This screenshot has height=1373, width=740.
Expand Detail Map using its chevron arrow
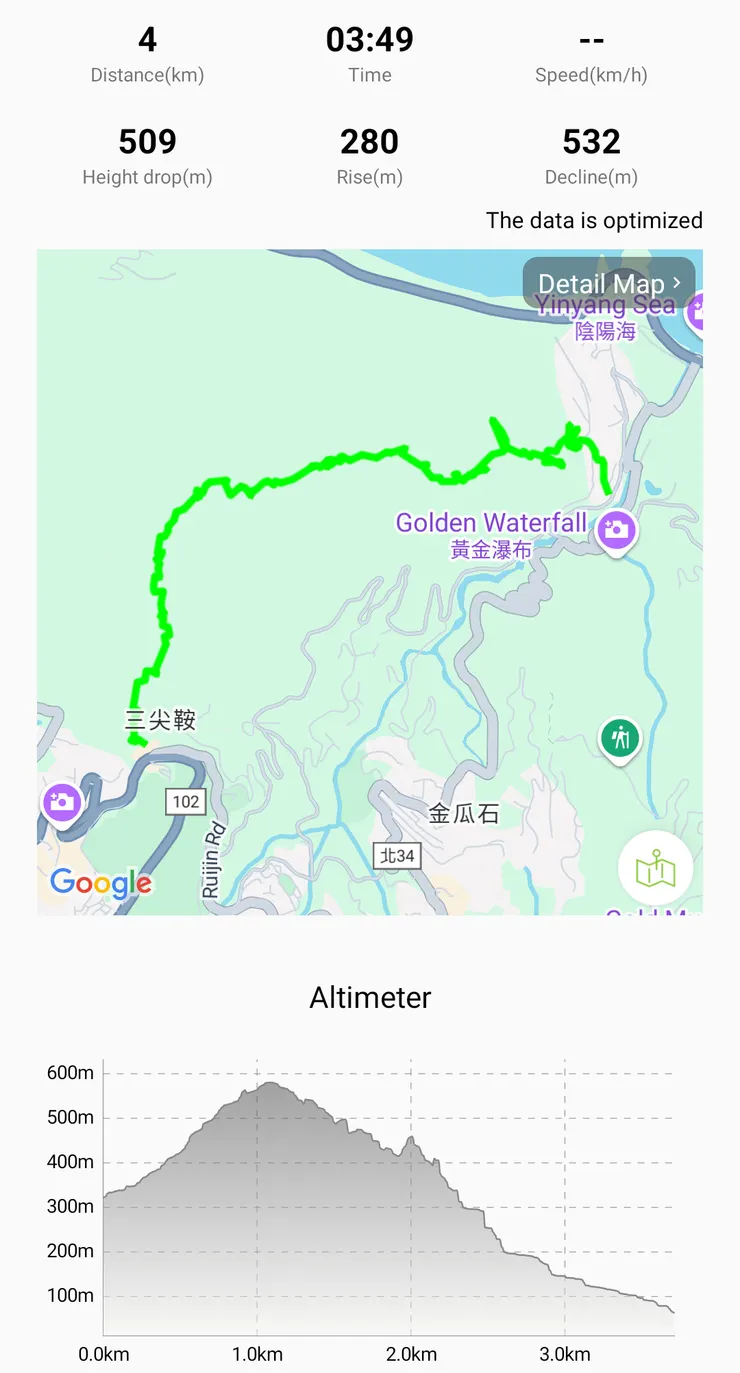[x=679, y=284]
